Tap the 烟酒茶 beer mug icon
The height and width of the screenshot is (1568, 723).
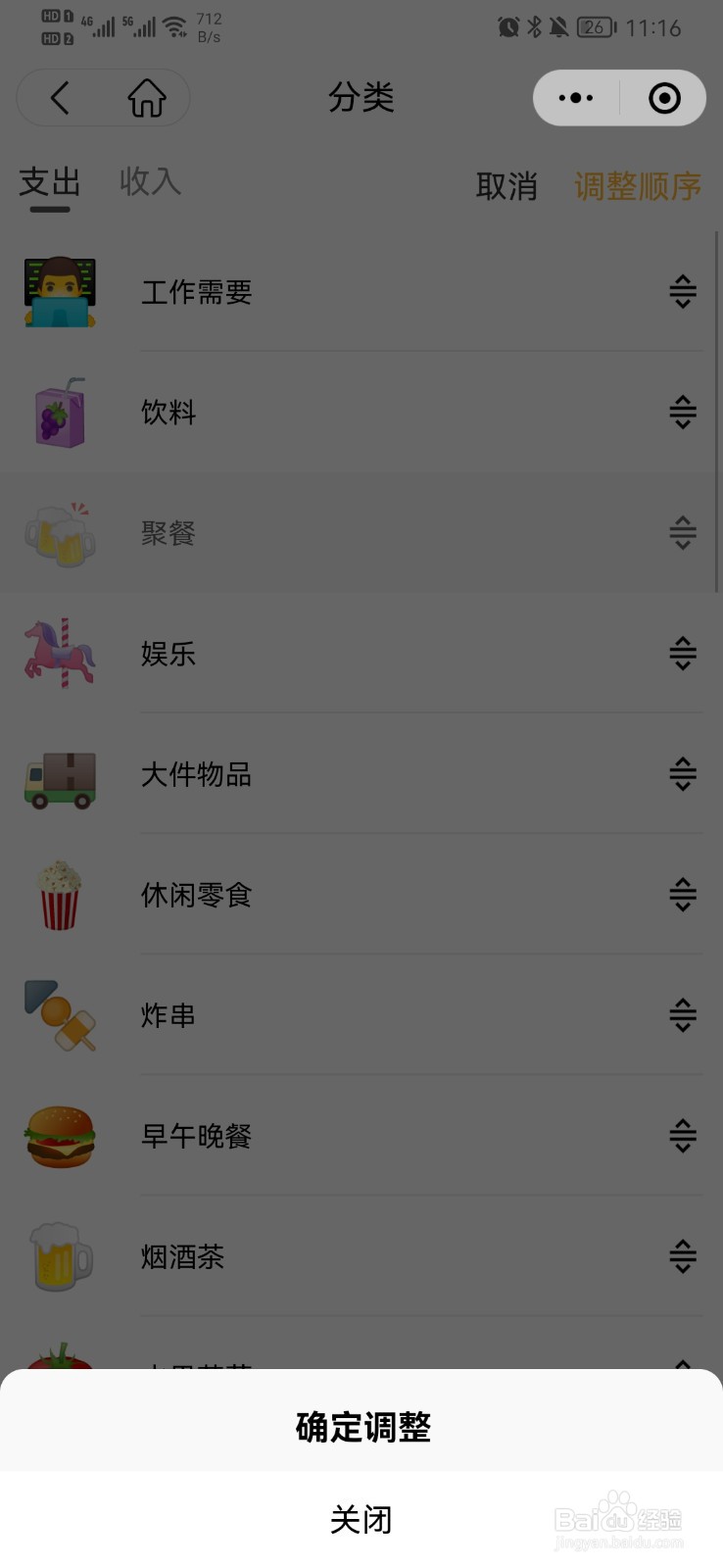coord(59,1256)
